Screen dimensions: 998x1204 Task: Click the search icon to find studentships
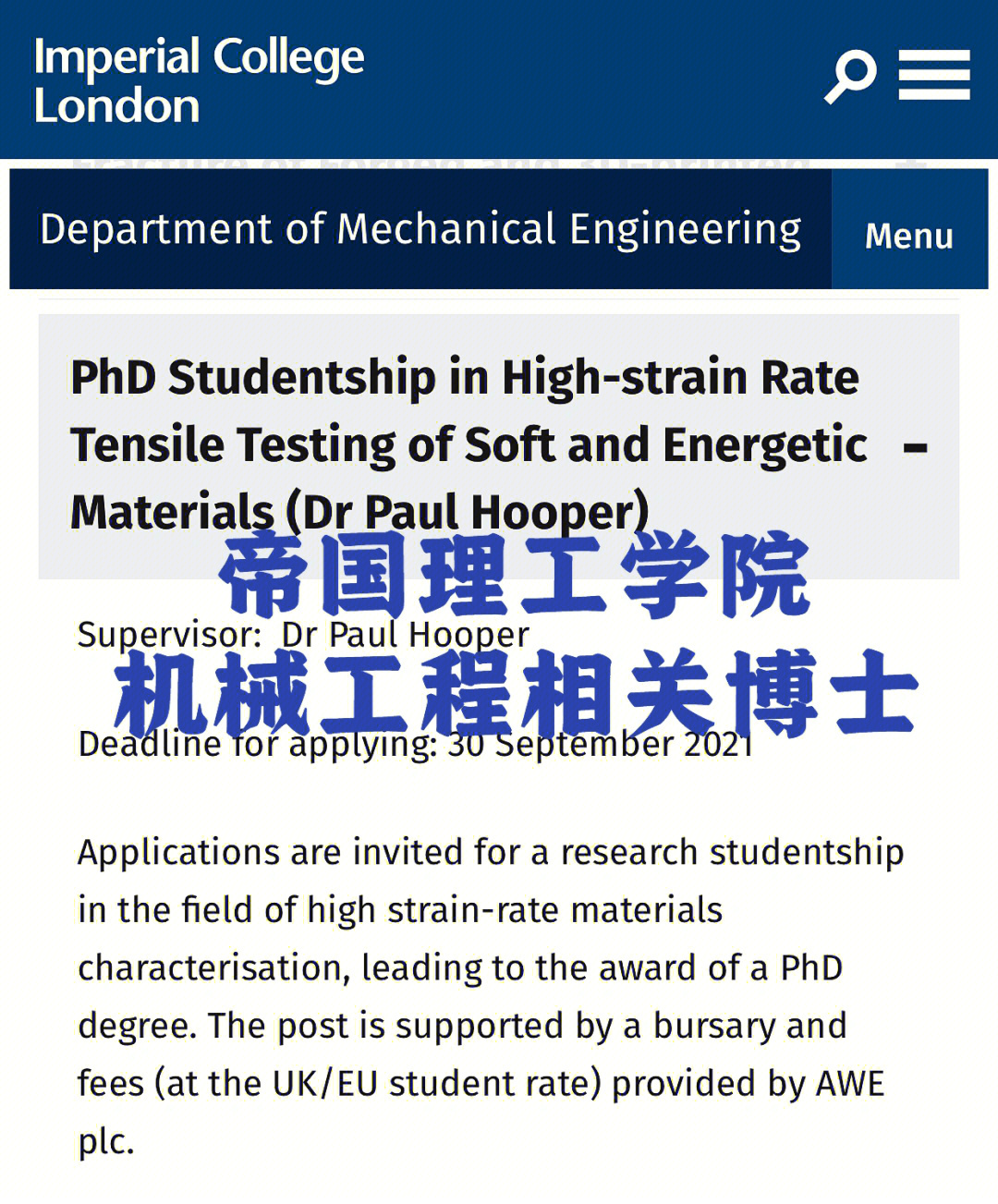(851, 75)
